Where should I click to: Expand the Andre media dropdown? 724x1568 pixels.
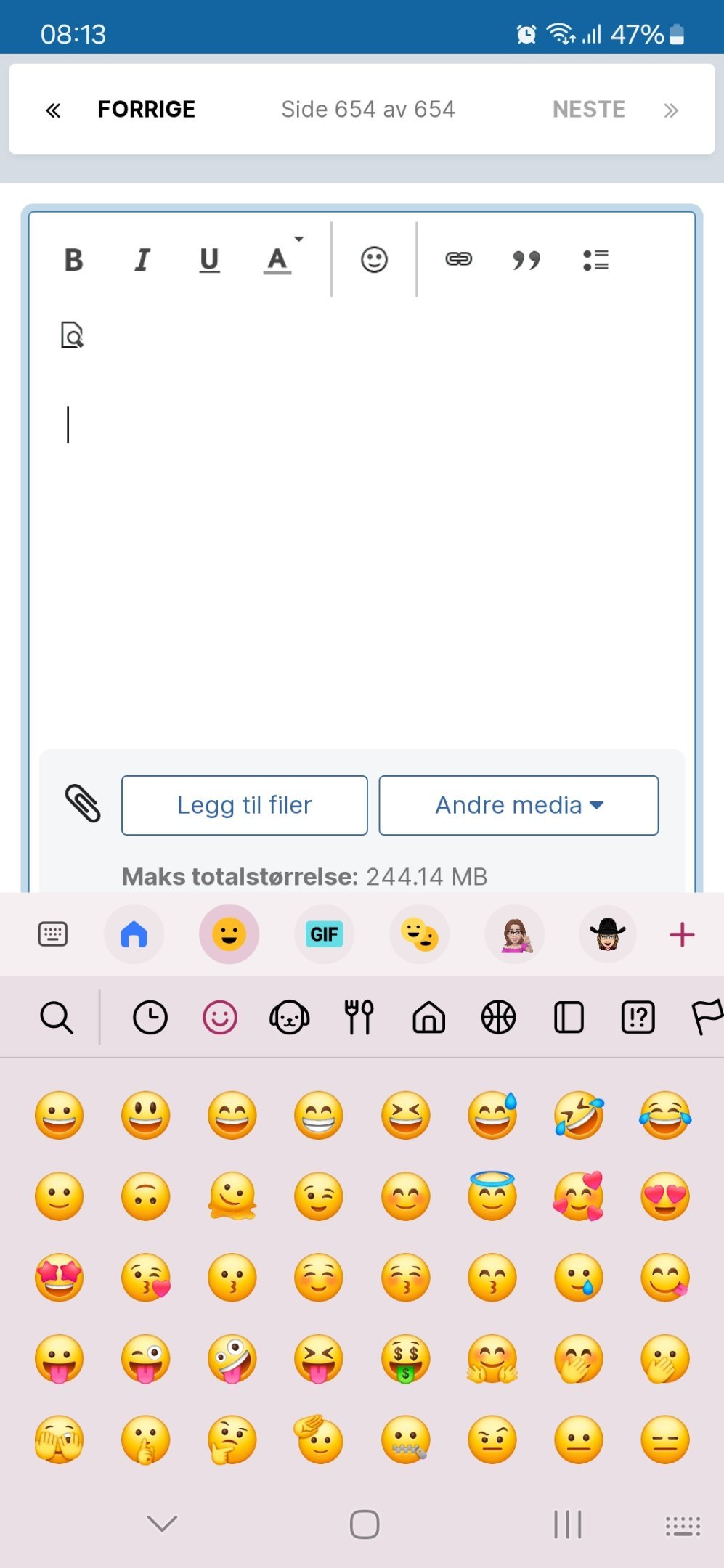point(518,805)
